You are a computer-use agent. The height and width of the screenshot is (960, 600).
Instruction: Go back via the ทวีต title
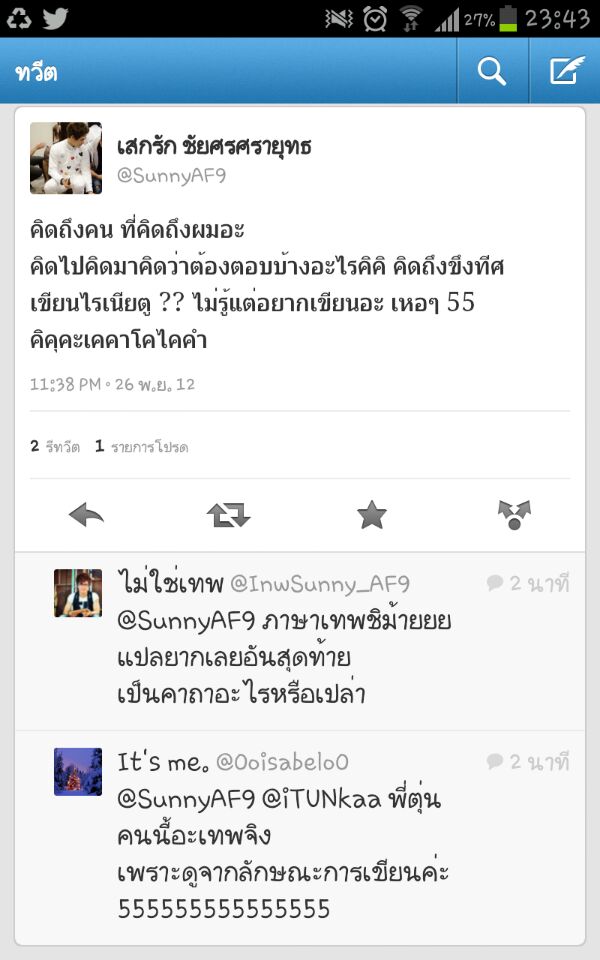36,72
